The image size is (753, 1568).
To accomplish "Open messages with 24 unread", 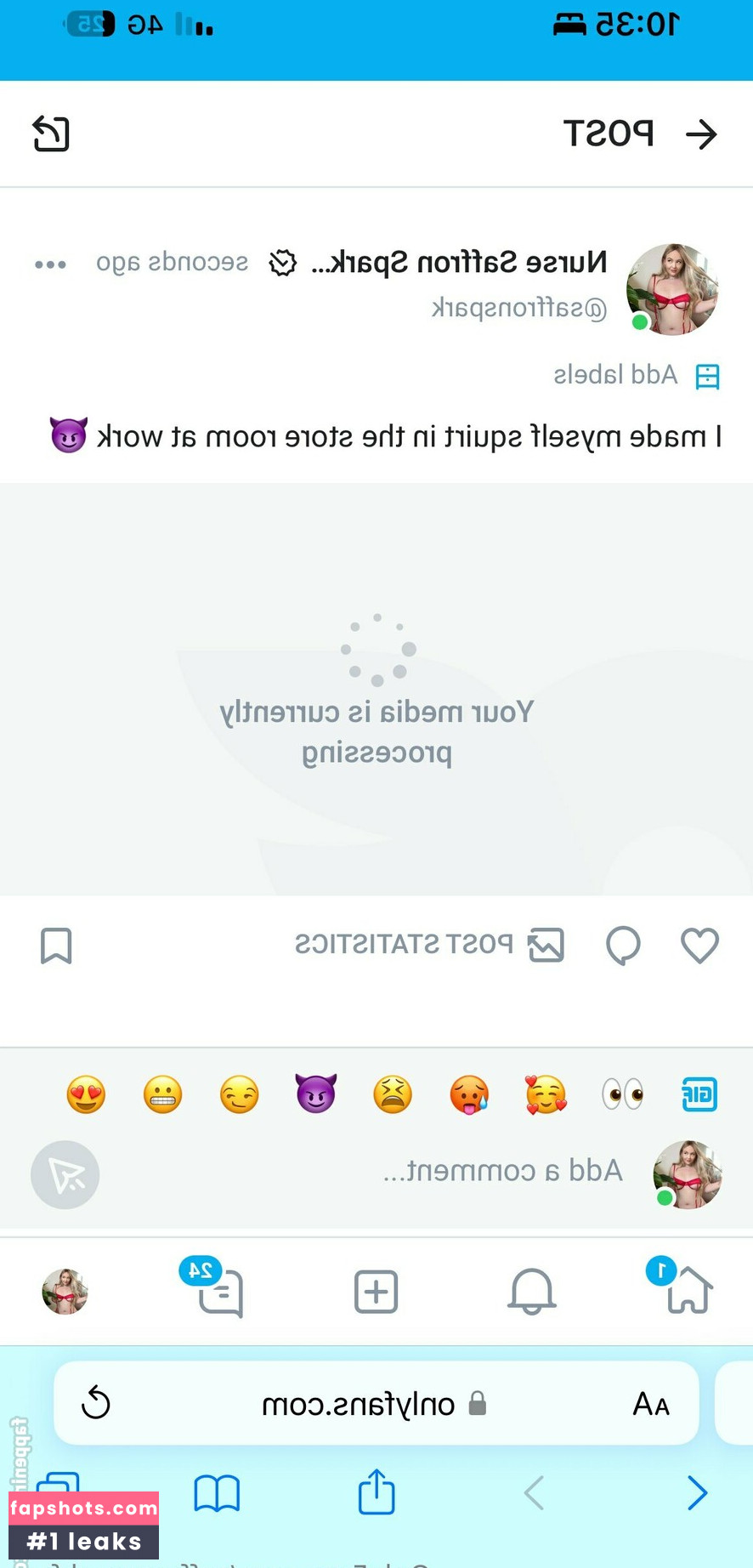I will click(219, 1292).
